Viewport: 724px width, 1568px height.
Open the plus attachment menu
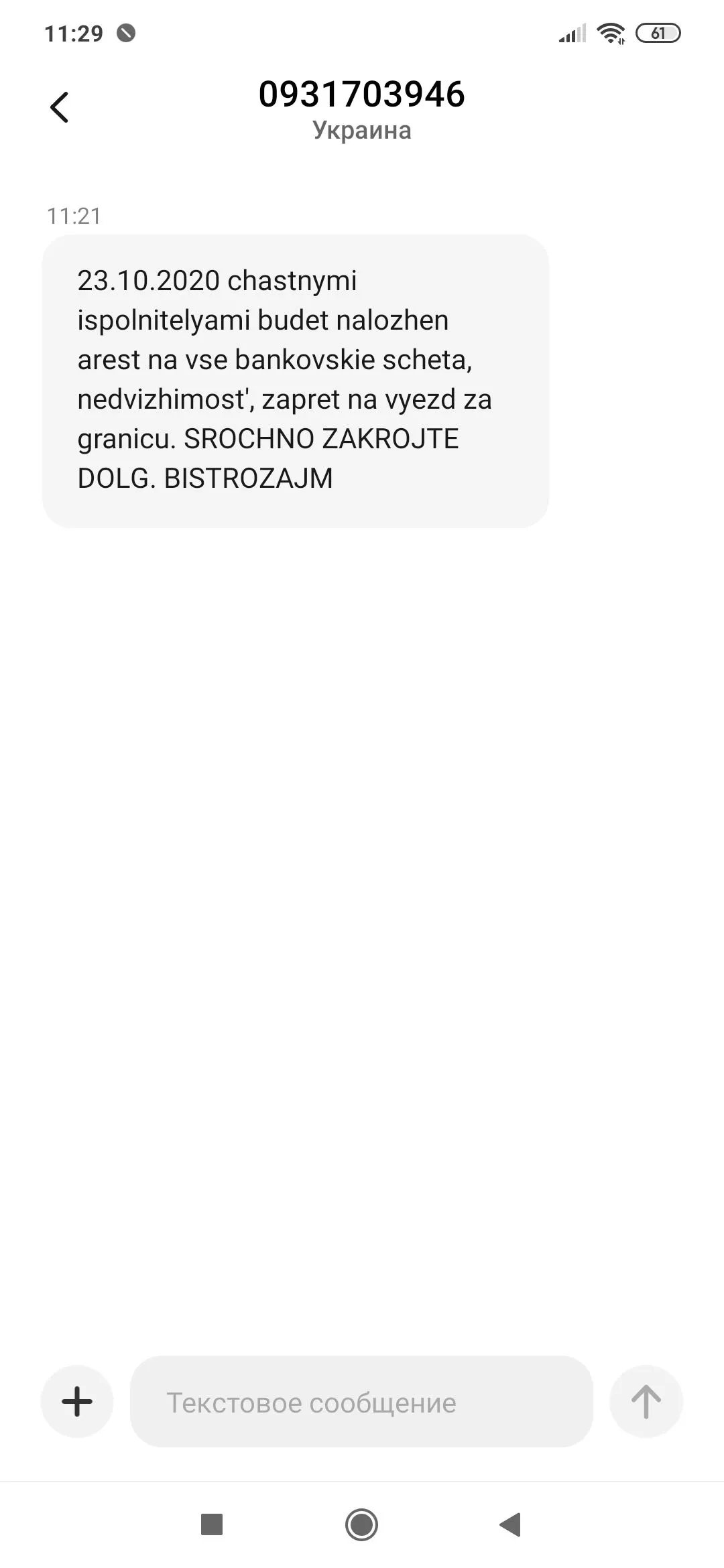point(77,1402)
